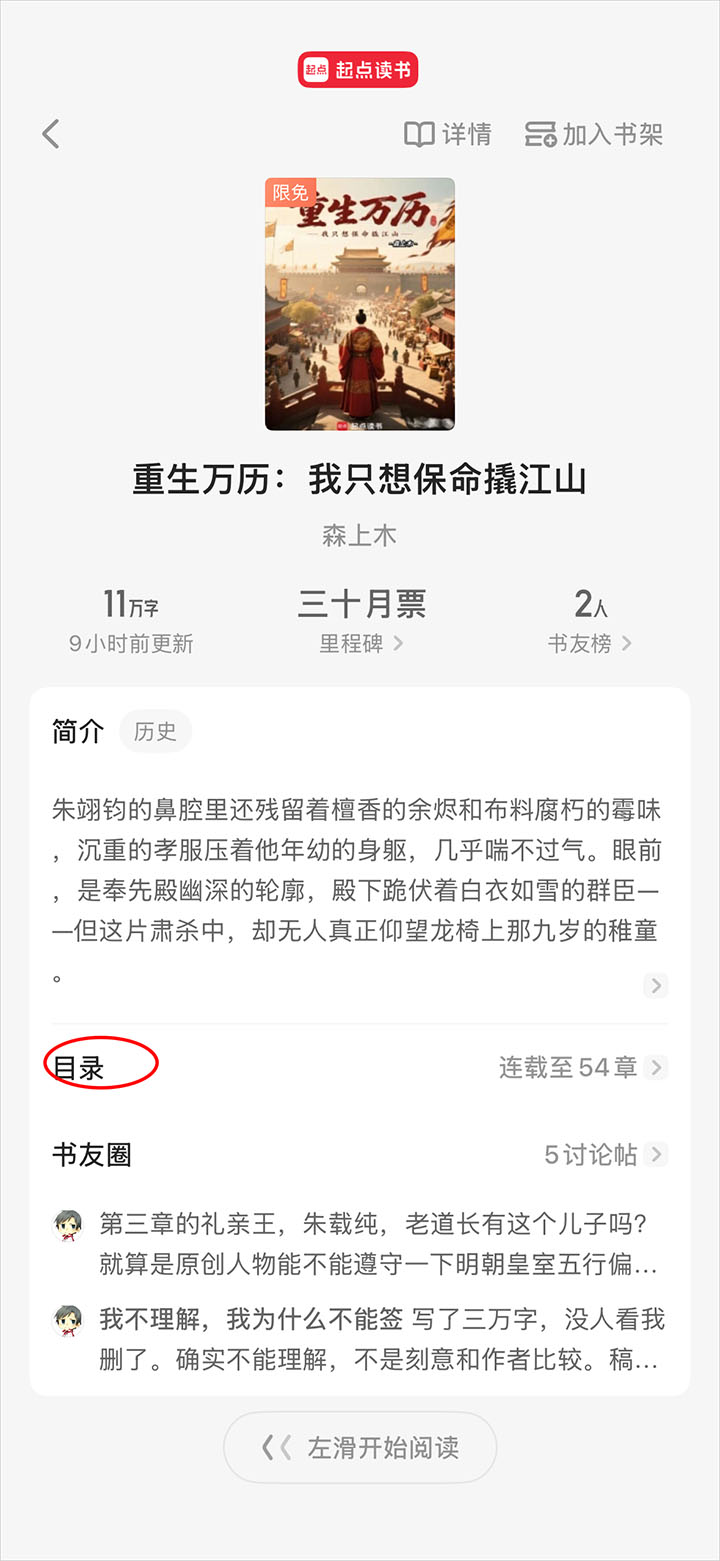720x1561 pixels.
Task: Open the post about 第三章的礼亲王
Action: coord(378,1243)
